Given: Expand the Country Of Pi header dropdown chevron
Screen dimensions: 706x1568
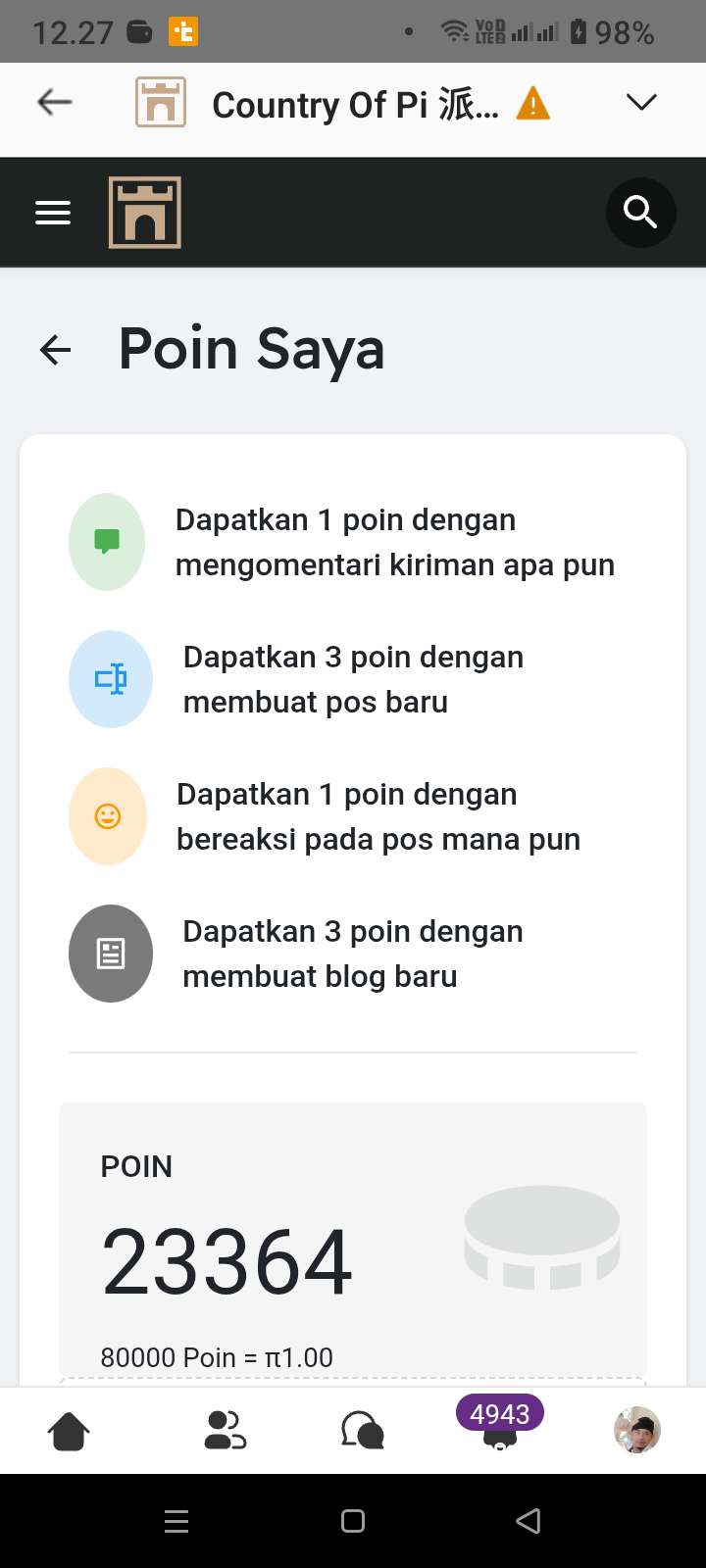Looking at the screenshot, I should [641, 102].
